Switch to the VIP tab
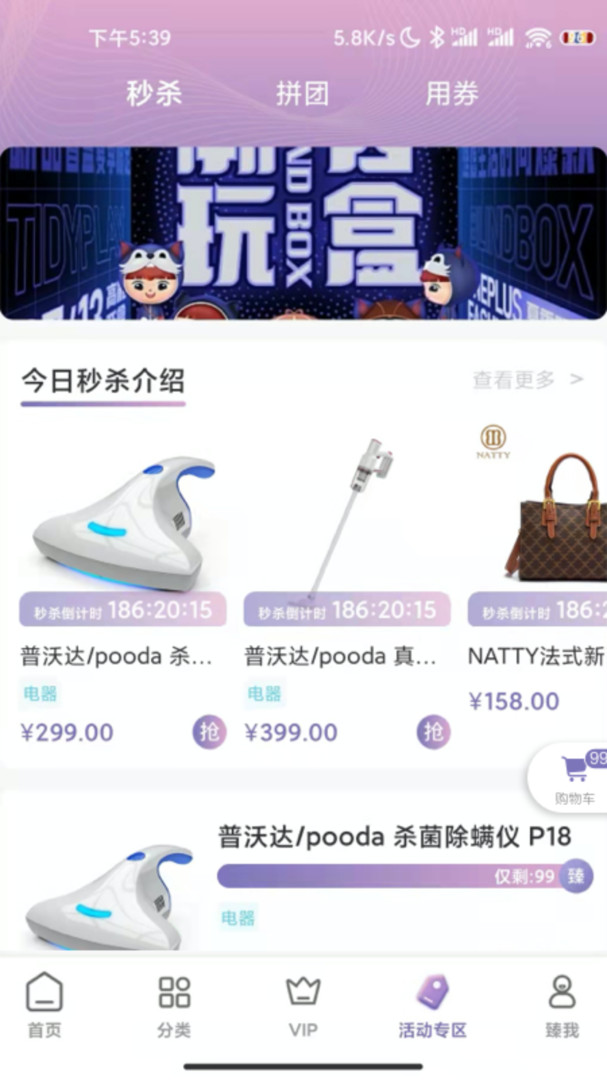This screenshot has width=607, height=1080. 303,1005
